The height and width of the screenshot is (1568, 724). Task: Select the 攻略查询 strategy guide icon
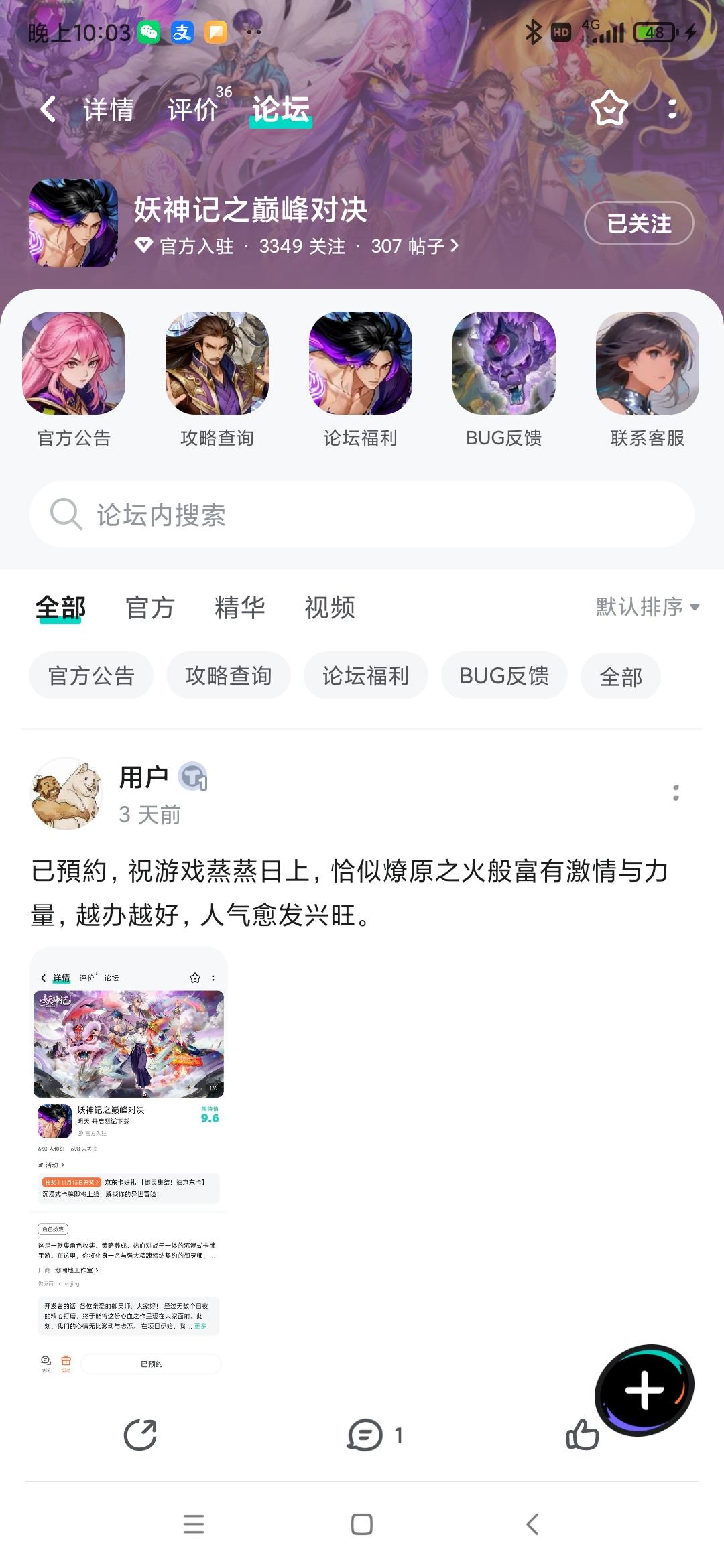click(x=218, y=364)
